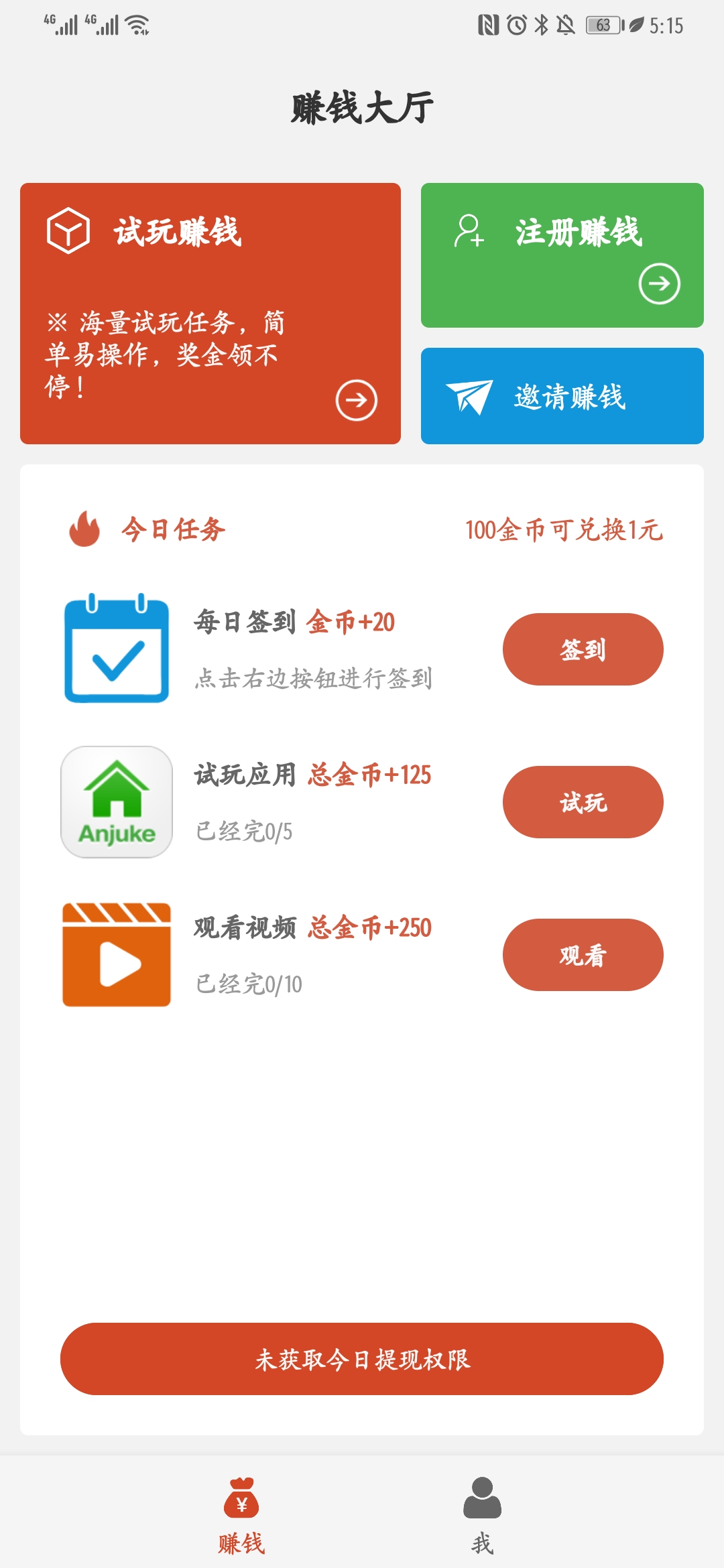Image resolution: width=724 pixels, height=1568 pixels.
Task: Switch to the 我 tab
Action: 482,1514
